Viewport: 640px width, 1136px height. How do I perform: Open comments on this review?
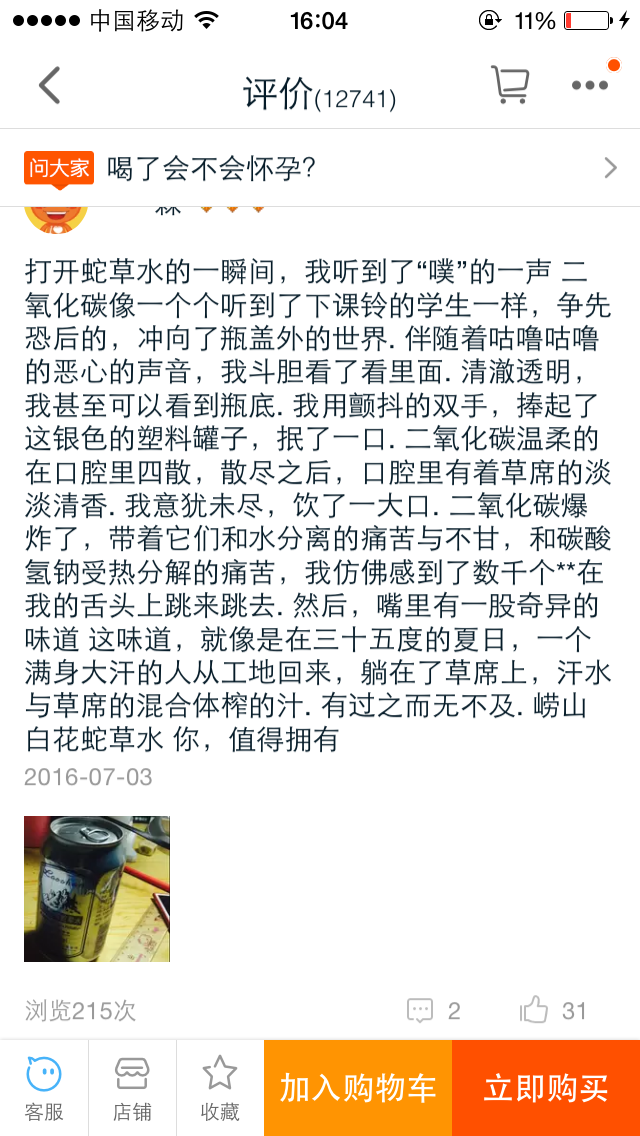point(433,1010)
